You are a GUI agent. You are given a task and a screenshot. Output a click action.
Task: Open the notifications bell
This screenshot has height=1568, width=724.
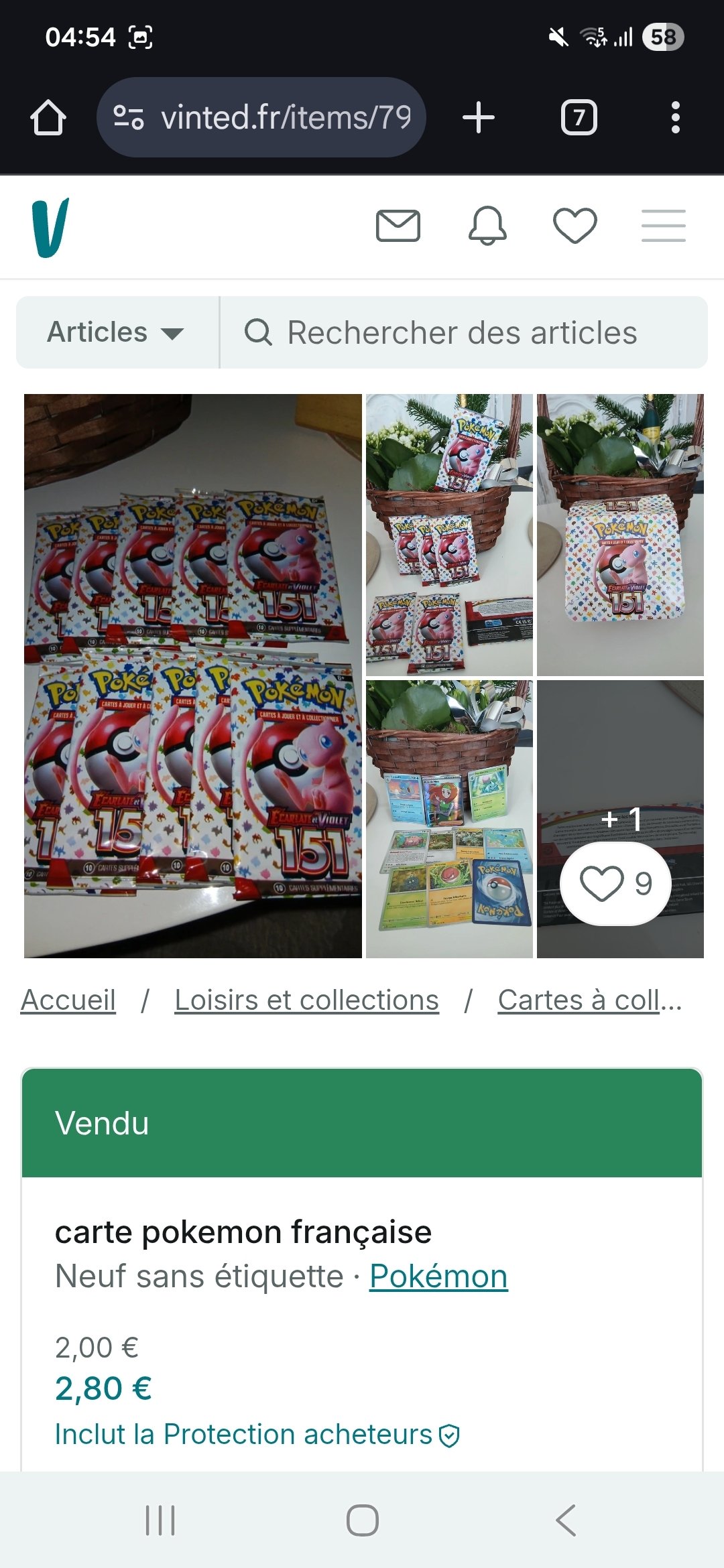click(487, 226)
